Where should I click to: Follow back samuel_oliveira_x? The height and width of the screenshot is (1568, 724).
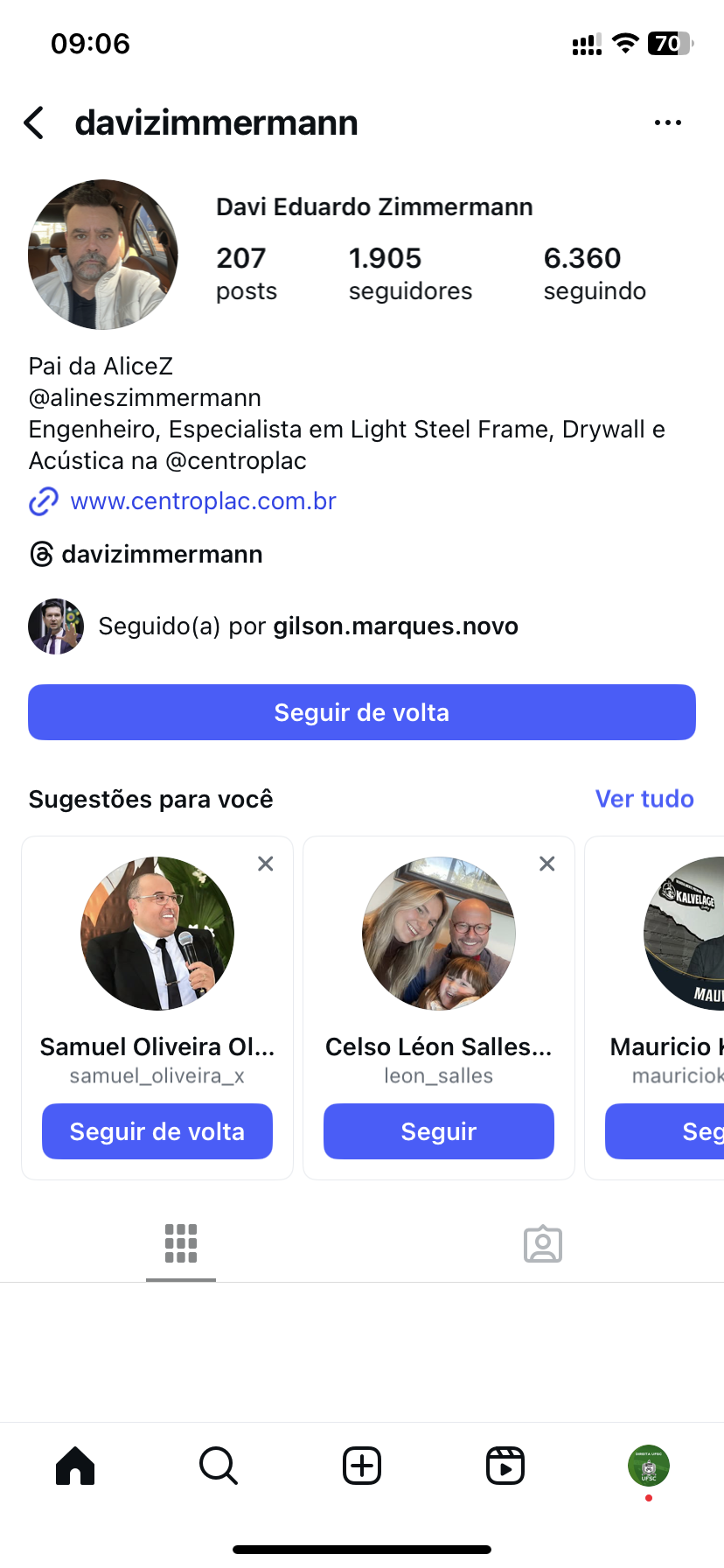tap(157, 1131)
